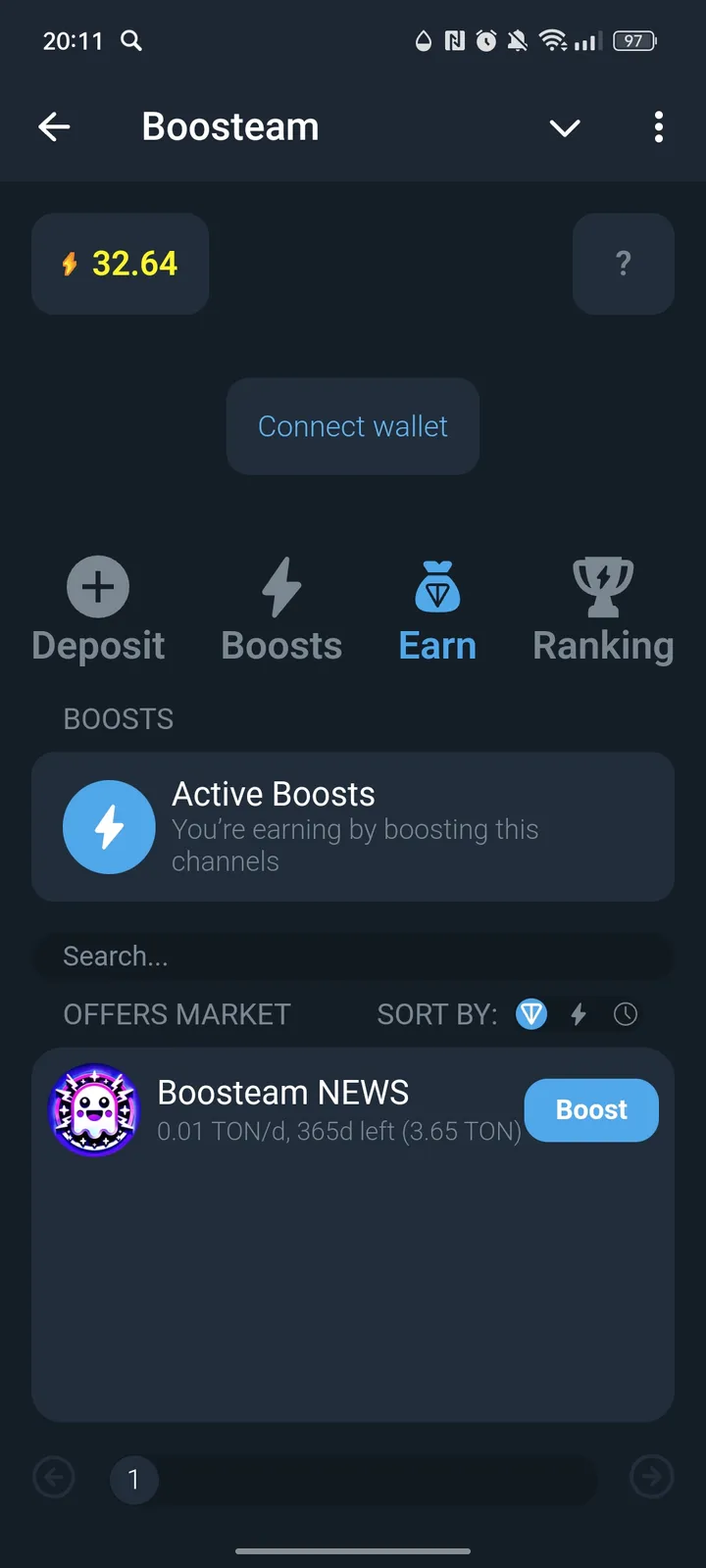Screen dimensions: 706x1568
Task: Sort offers by boost power lightning
Action: pyautogui.click(x=579, y=1014)
